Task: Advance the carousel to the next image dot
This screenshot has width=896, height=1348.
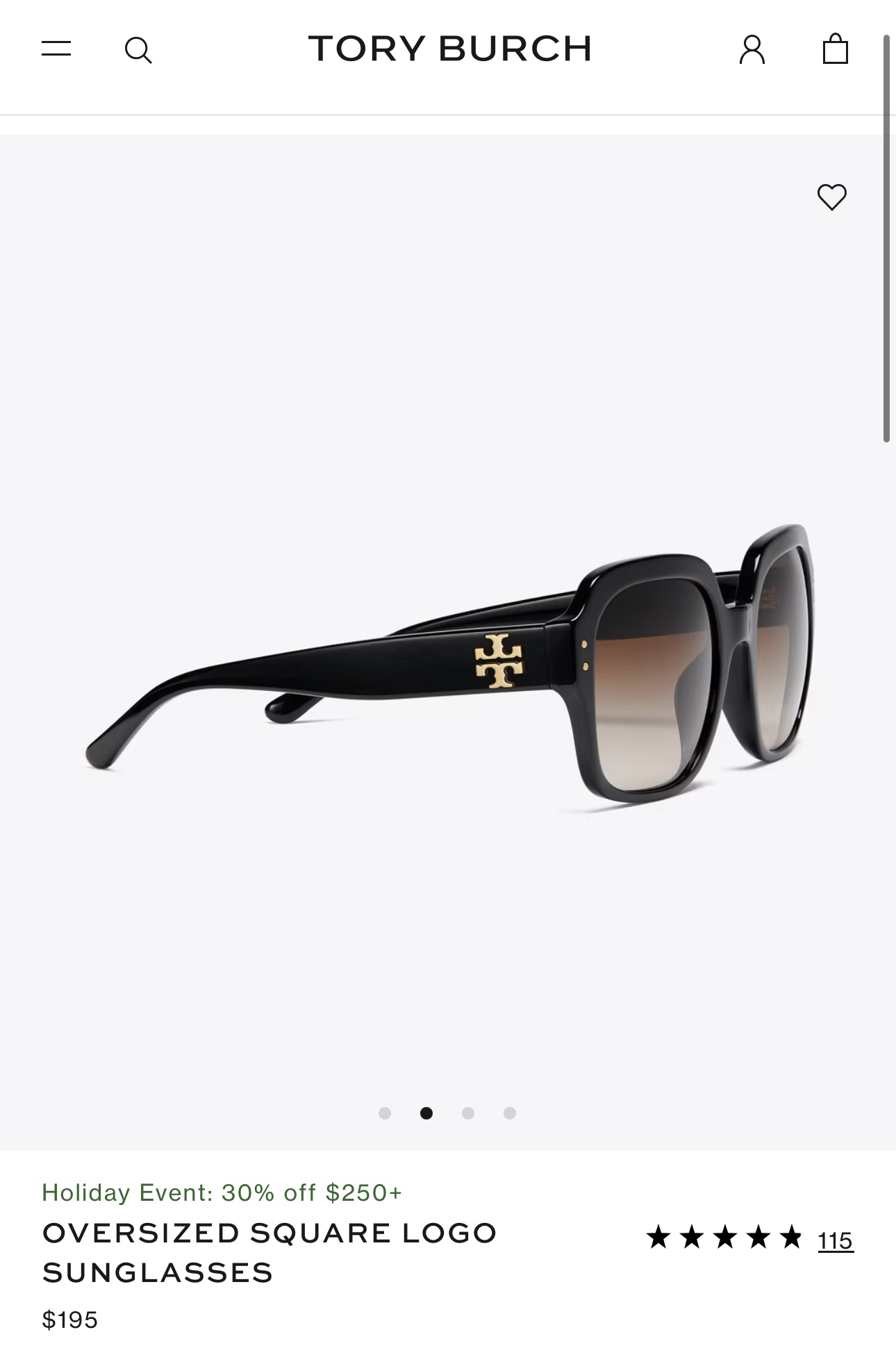Action: click(x=468, y=1113)
